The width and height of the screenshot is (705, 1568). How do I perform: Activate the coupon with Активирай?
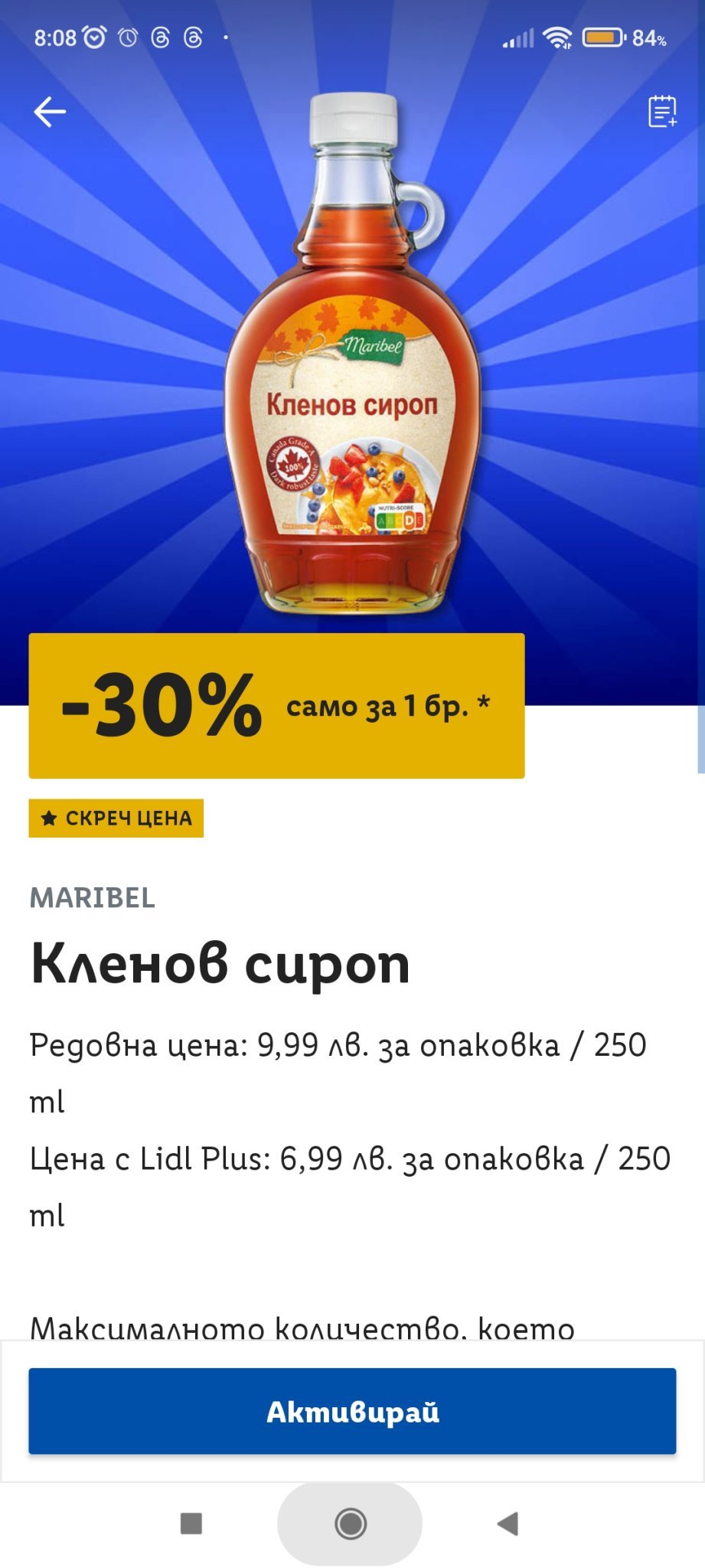[x=352, y=1411]
